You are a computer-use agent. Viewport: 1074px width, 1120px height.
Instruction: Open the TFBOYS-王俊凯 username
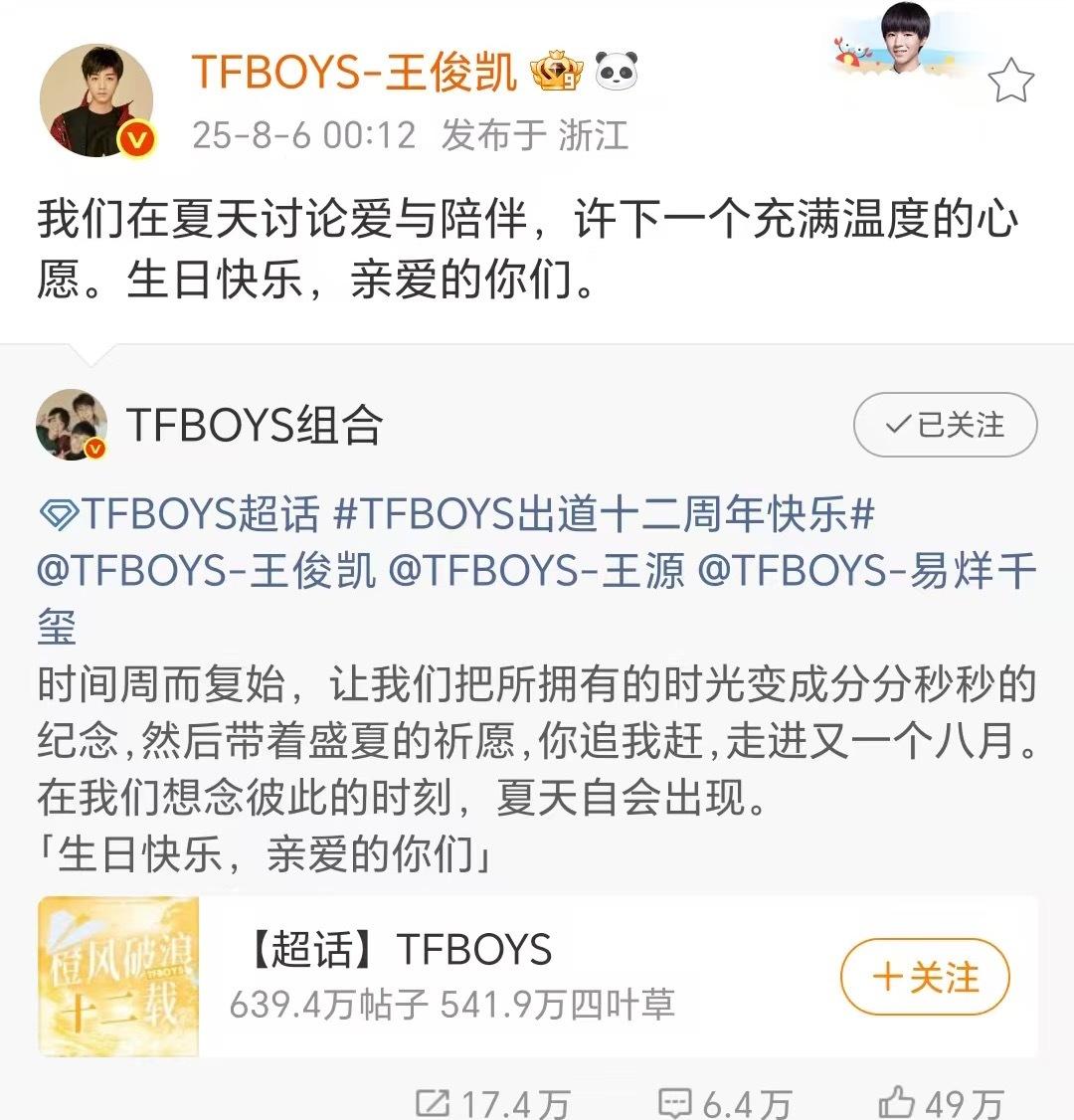tap(354, 72)
